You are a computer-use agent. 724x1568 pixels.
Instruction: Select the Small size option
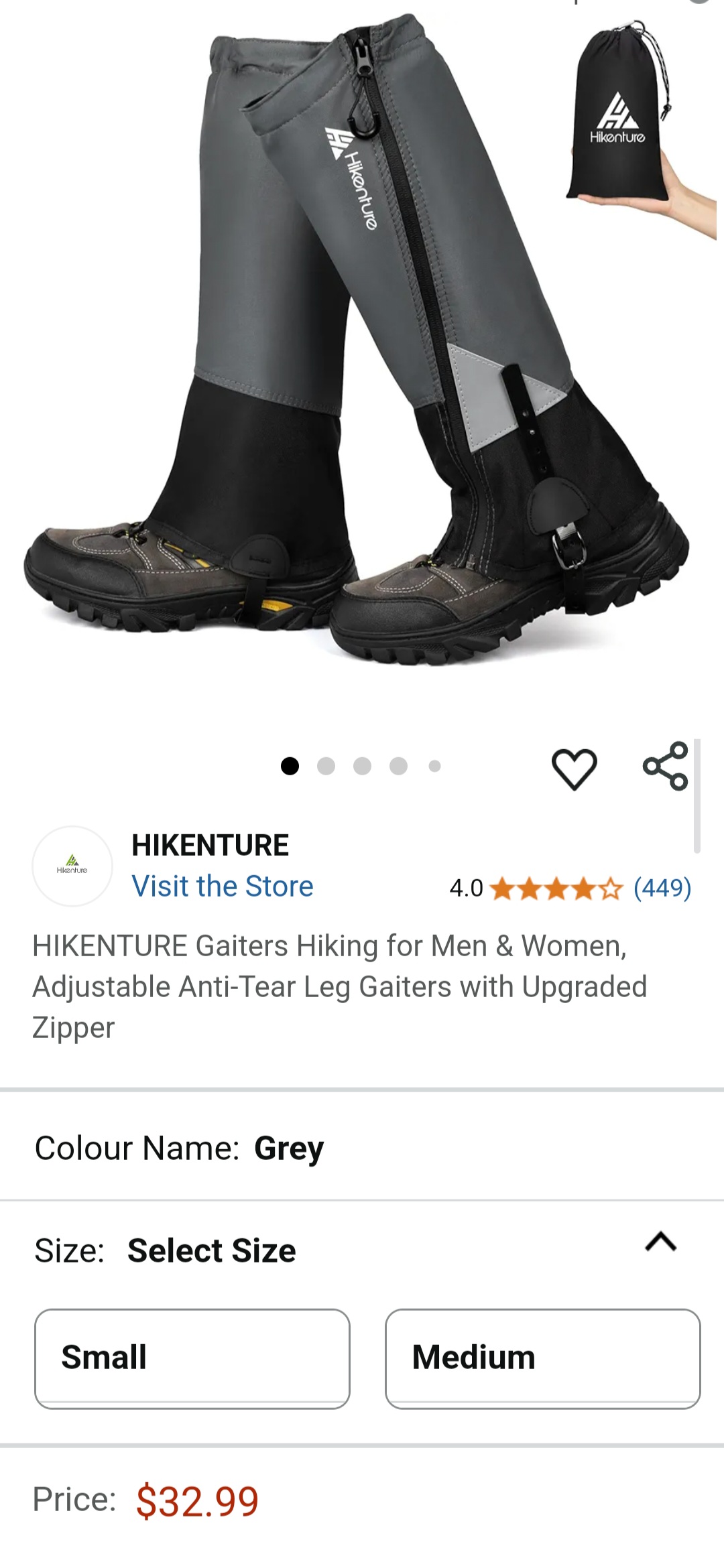(192, 1358)
